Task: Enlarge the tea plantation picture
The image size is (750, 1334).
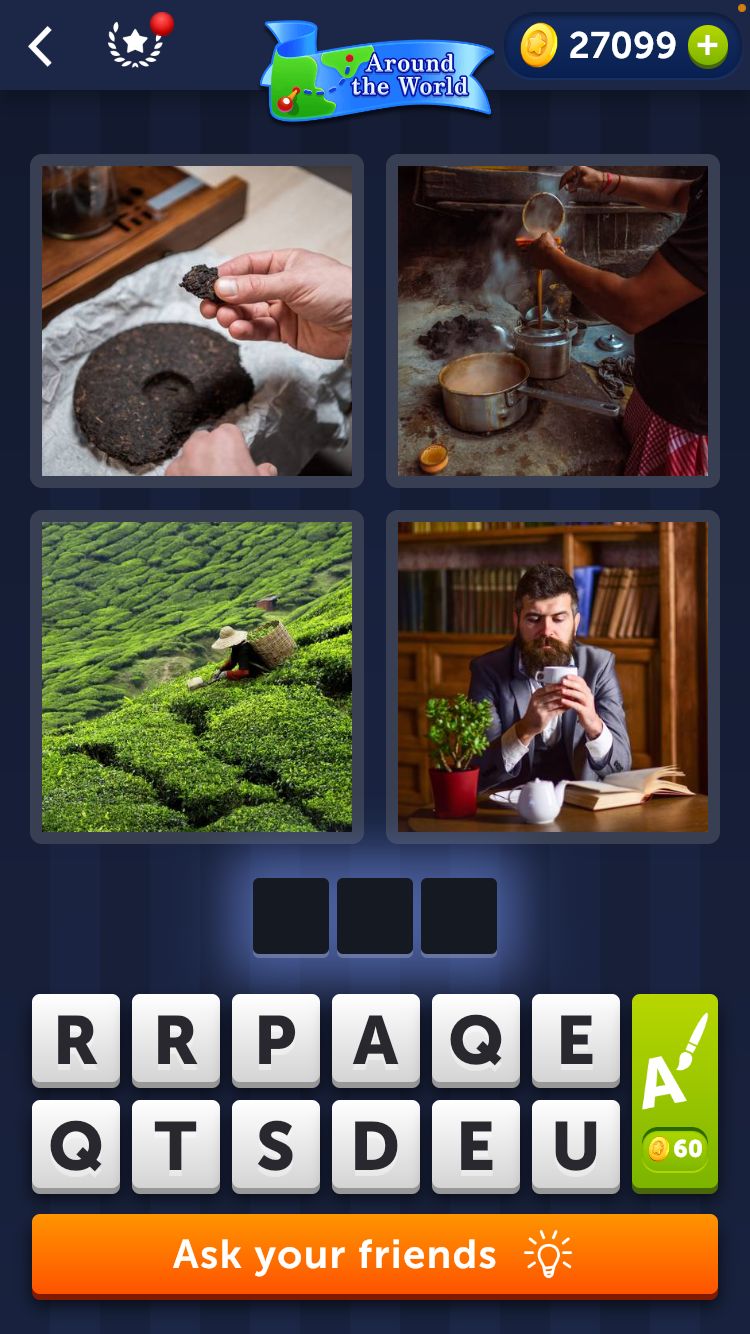Action: (x=197, y=677)
